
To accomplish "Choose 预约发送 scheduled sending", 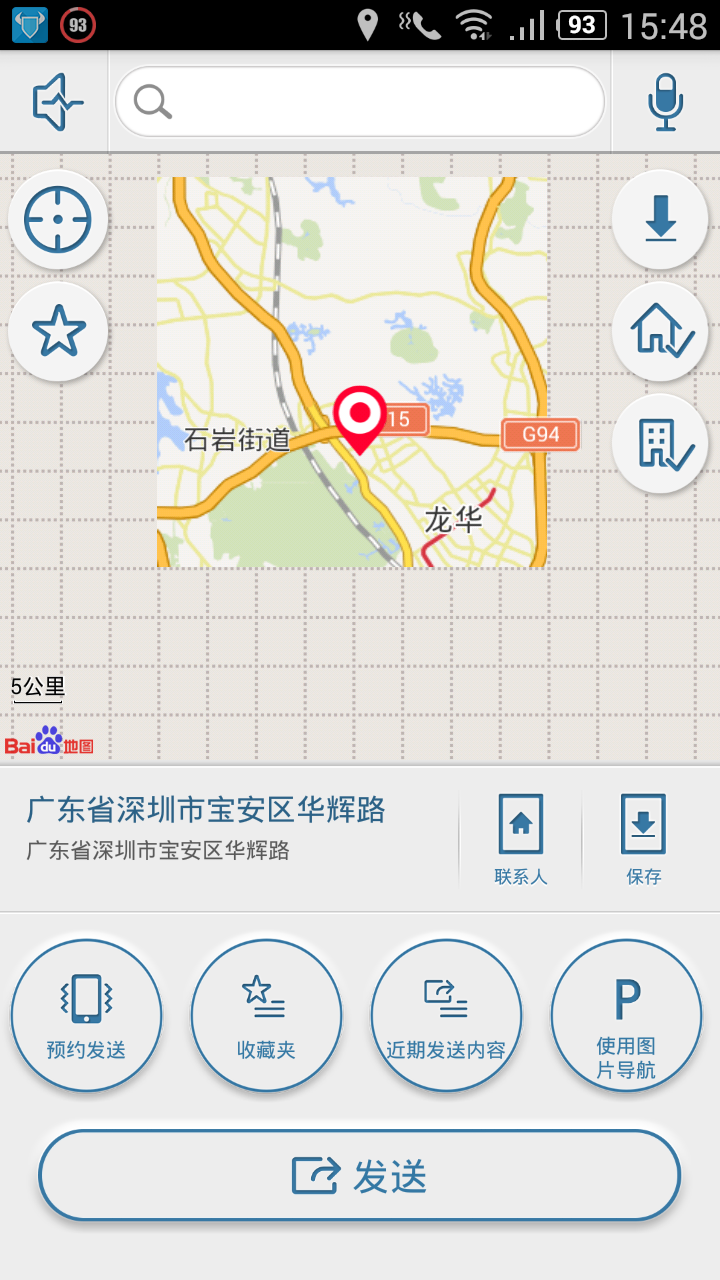I will coord(86,1015).
